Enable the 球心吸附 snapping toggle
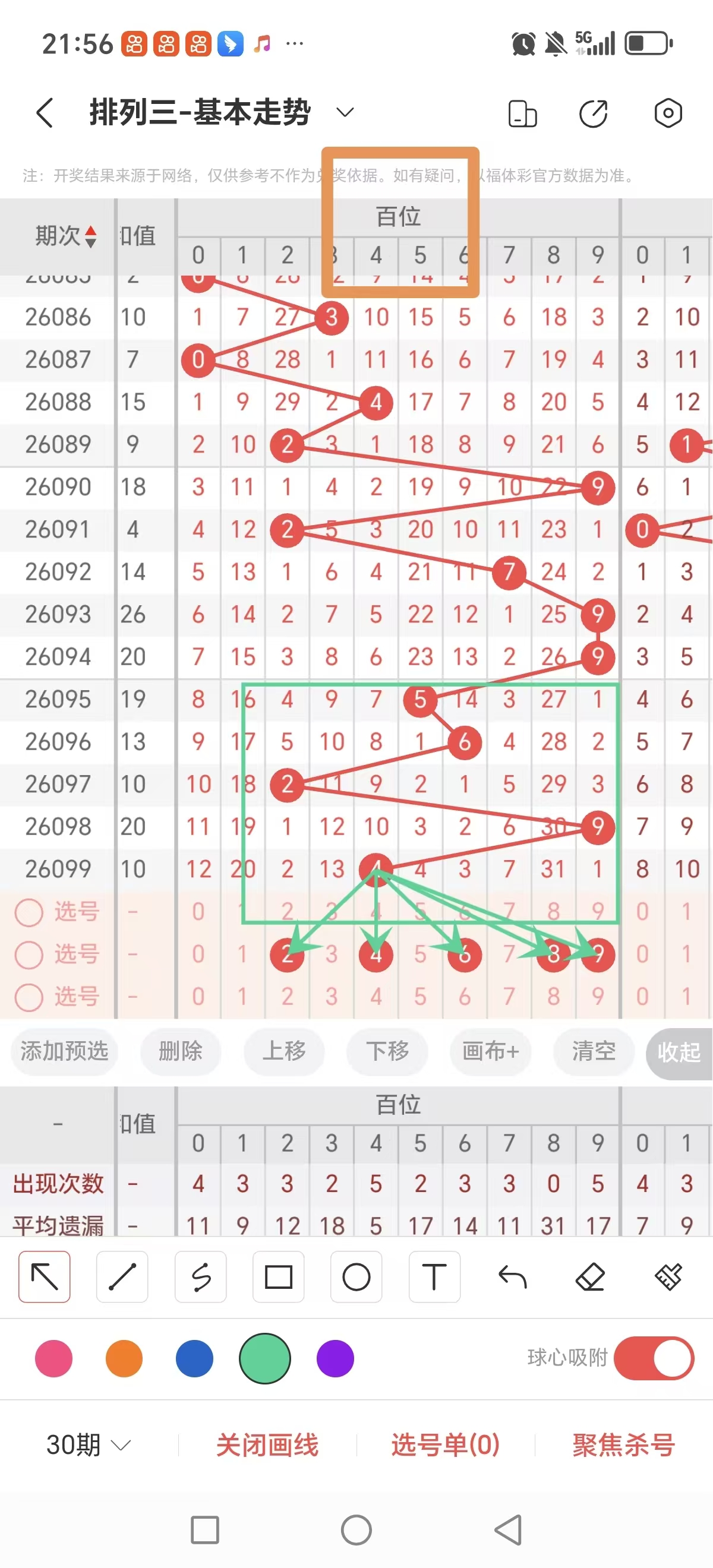 pyautogui.click(x=653, y=1359)
